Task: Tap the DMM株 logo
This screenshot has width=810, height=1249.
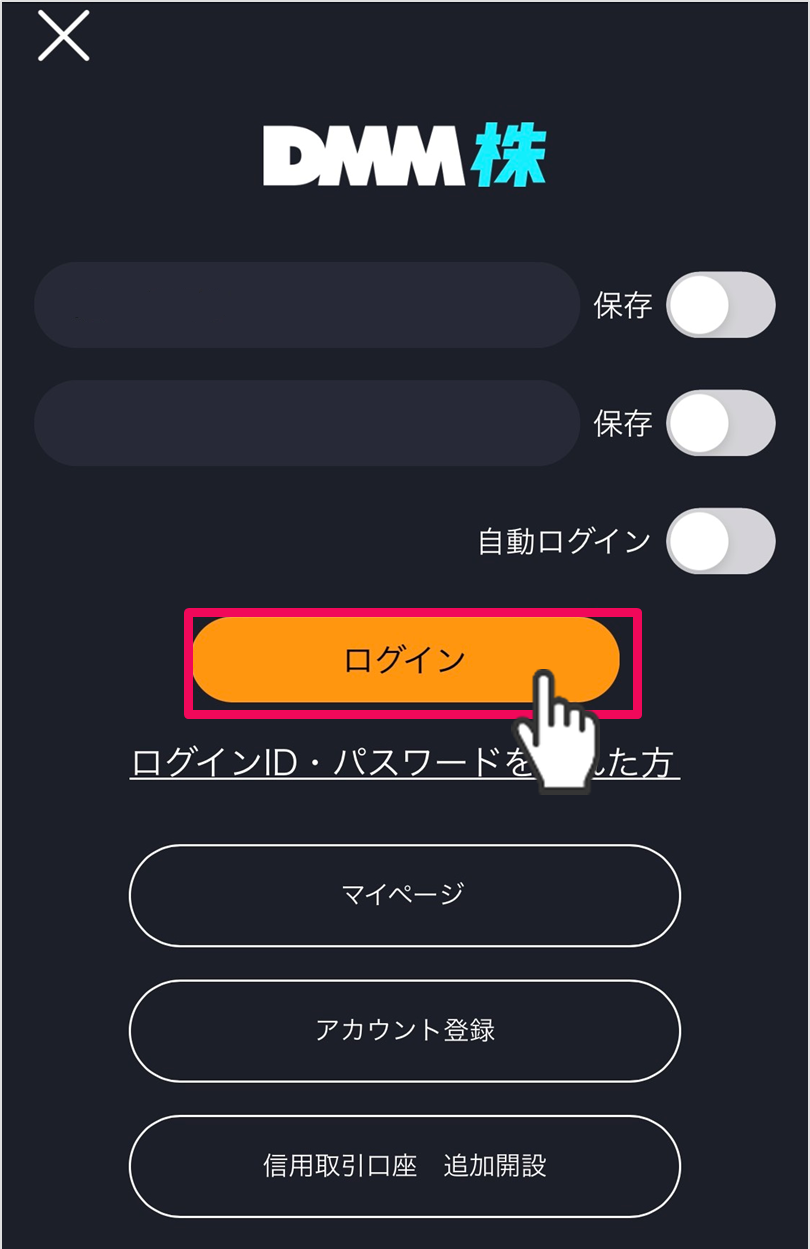Action: coord(404,155)
